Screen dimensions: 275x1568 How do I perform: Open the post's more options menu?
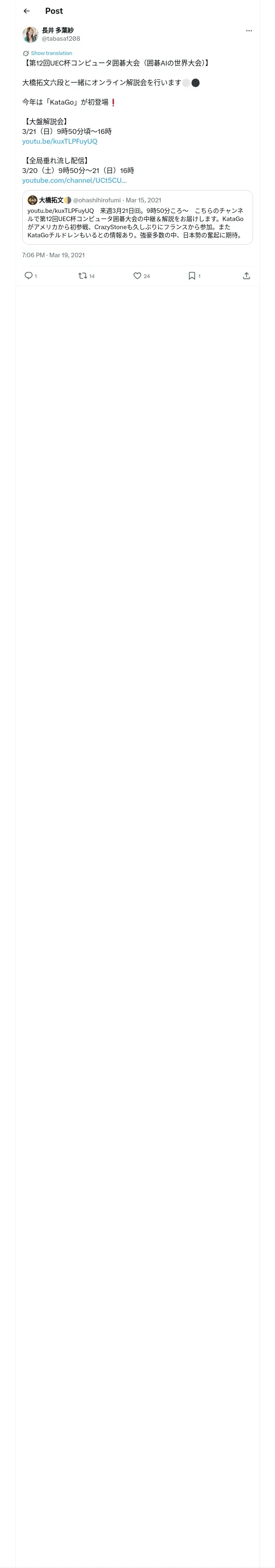point(249,31)
